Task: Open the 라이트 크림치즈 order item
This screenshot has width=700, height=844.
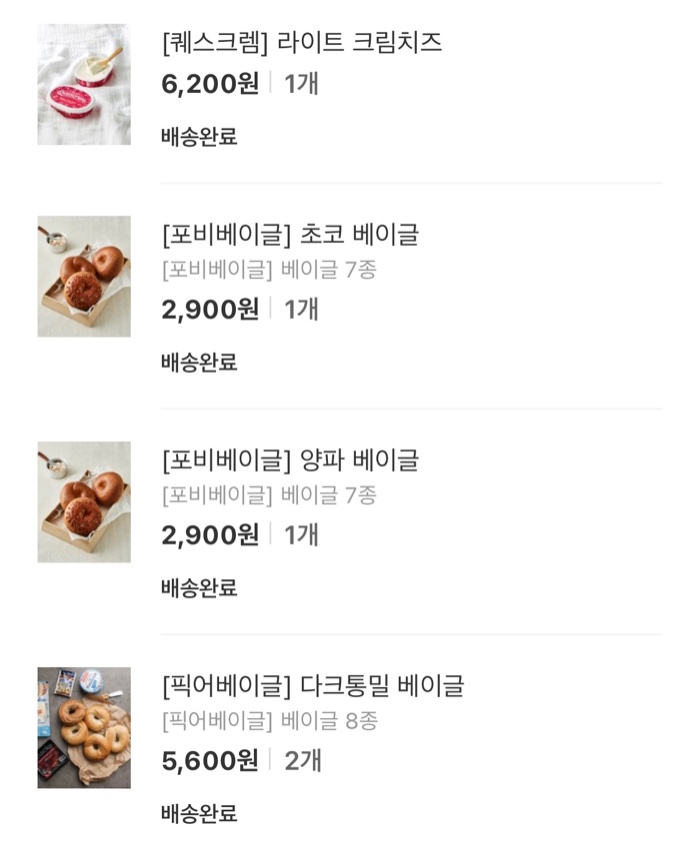Action: [301, 44]
